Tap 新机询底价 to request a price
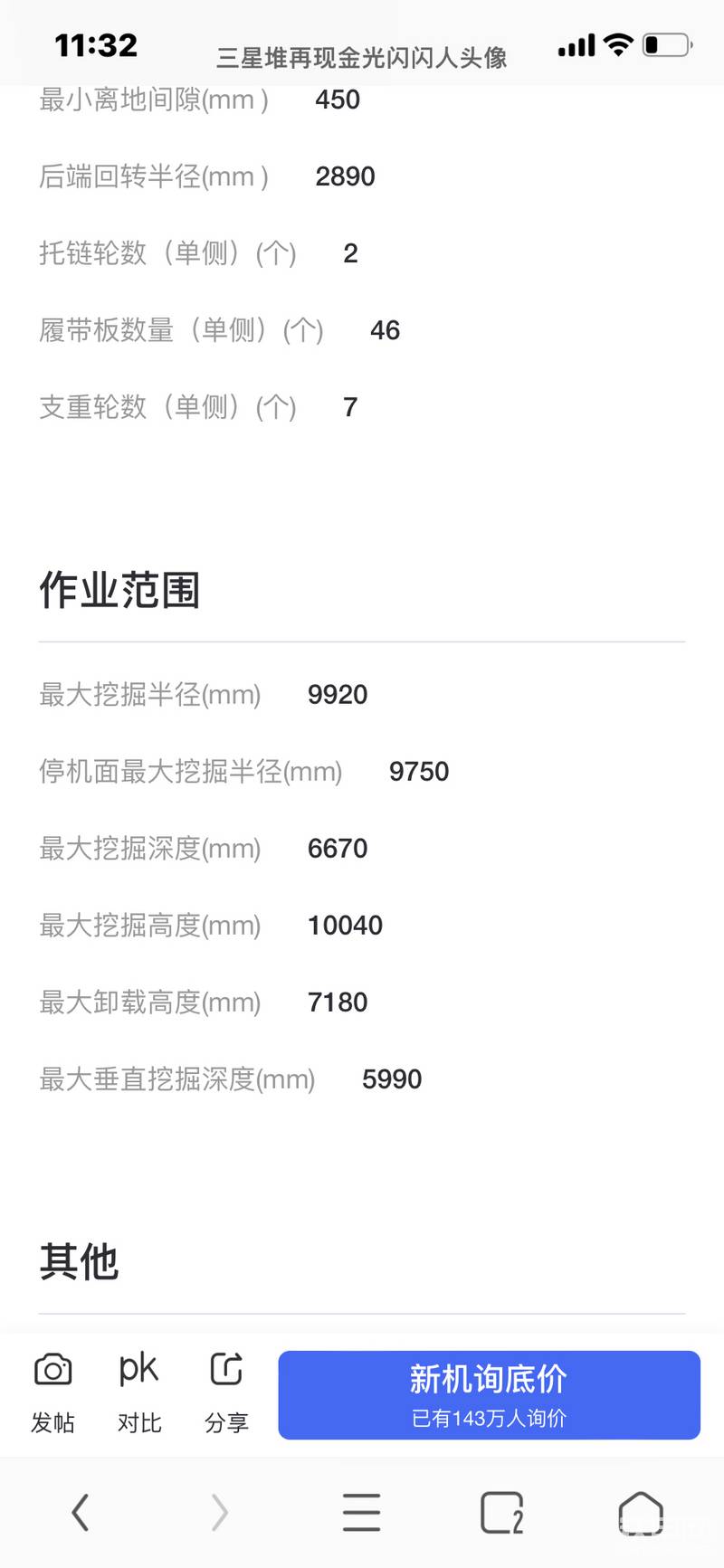This screenshot has height=1568, width=724. (x=489, y=1394)
